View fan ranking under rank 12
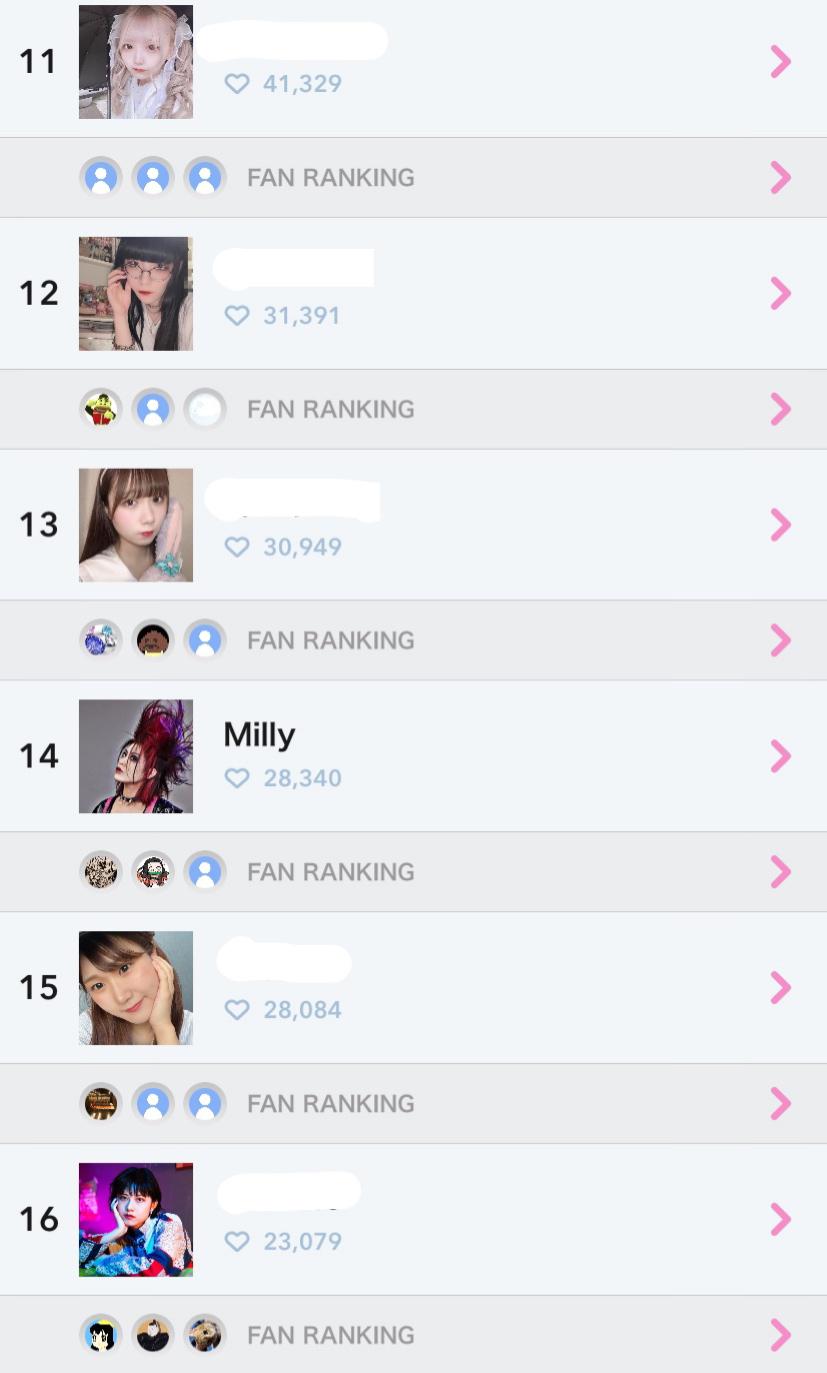827x1373 pixels. pos(413,409)
